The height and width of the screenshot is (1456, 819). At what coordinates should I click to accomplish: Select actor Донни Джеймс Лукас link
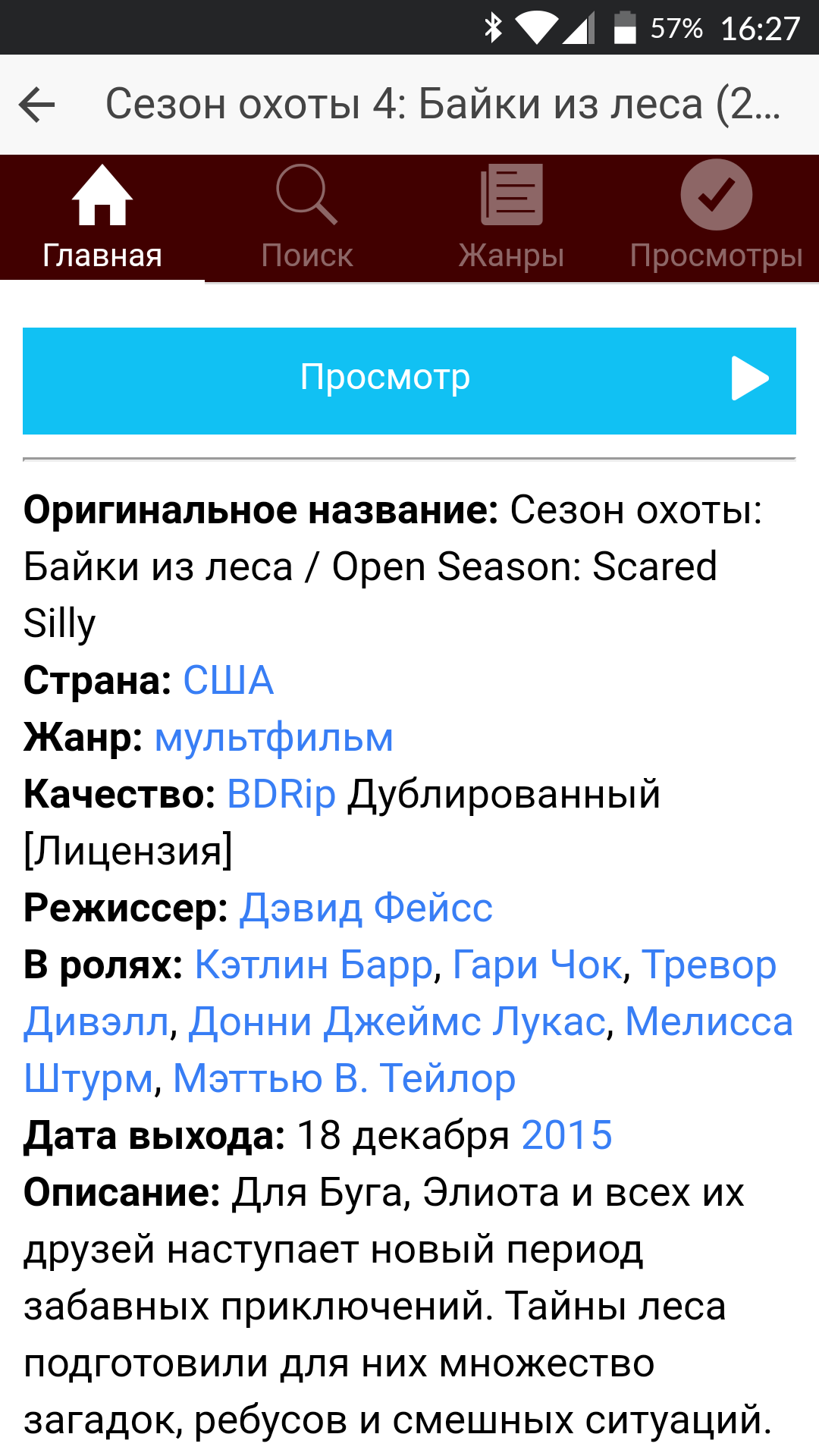click(x=397, y=1021)
